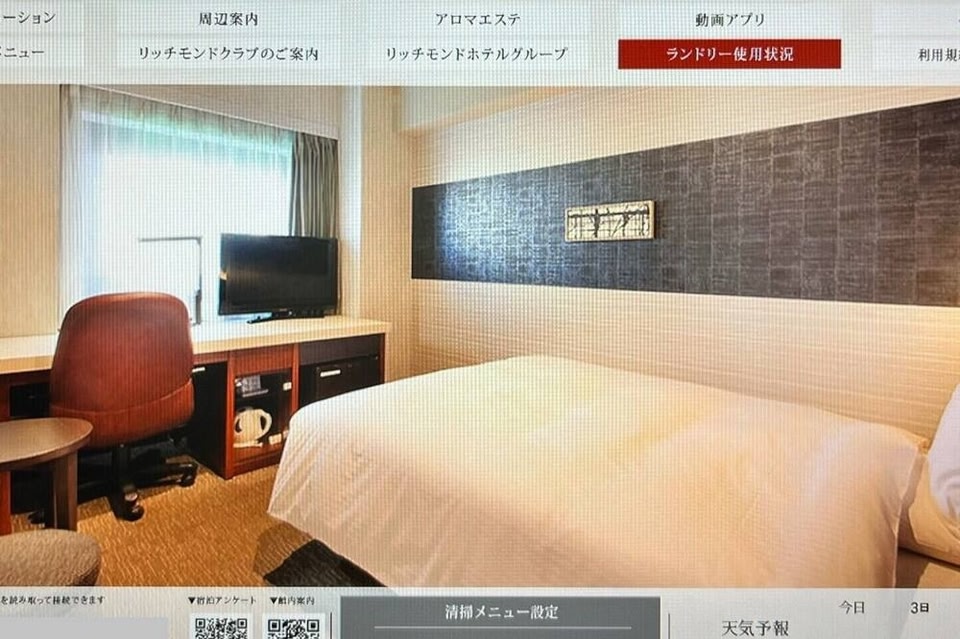Open 動画アプリ
The height and width of the screenshot is (639, 960).
pos(729,19)
